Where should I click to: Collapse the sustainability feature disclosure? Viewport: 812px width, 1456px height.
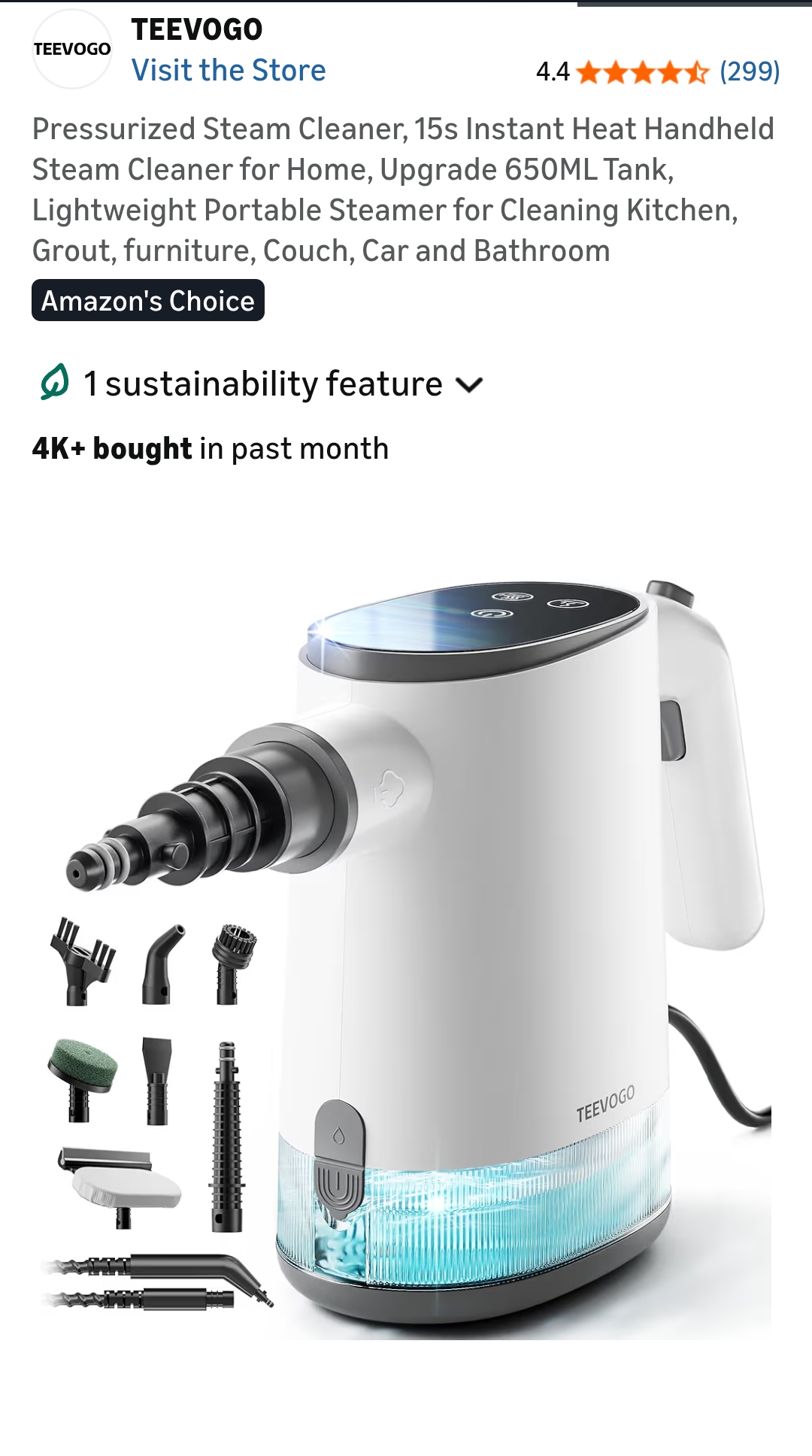470,385
